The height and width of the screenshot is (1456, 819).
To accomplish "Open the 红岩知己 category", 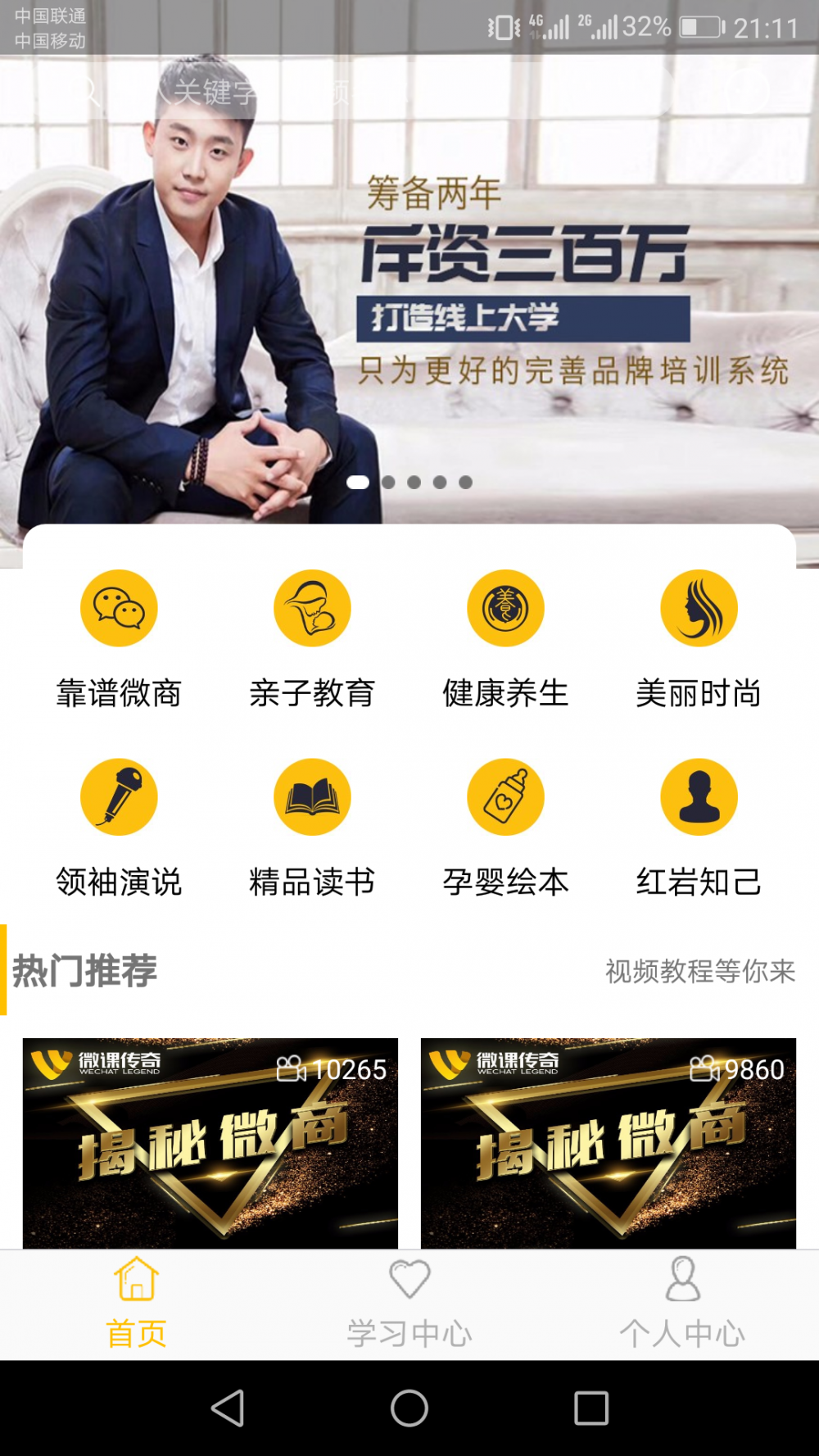I will (x=699, y=828).
